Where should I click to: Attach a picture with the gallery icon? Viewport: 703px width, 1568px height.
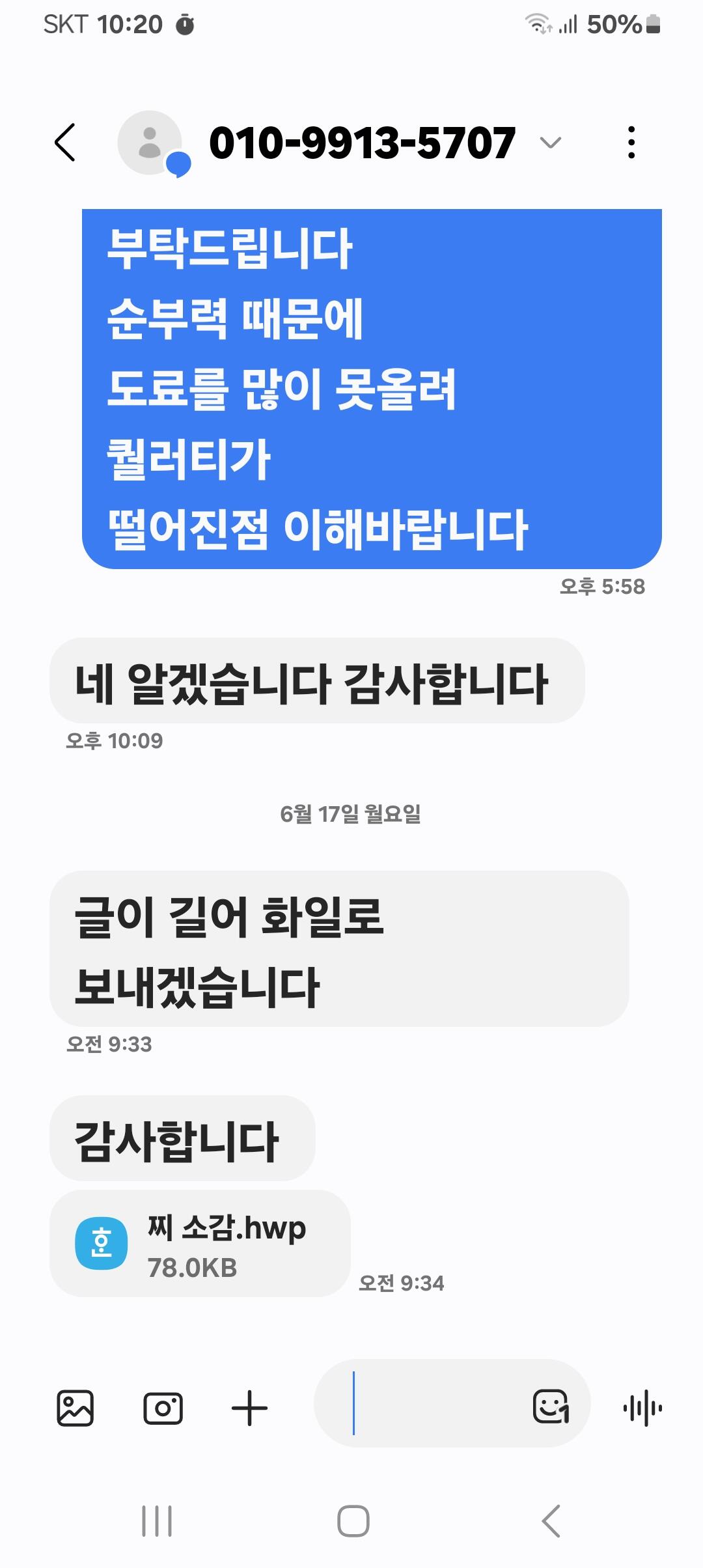[x=76, y=1408]
